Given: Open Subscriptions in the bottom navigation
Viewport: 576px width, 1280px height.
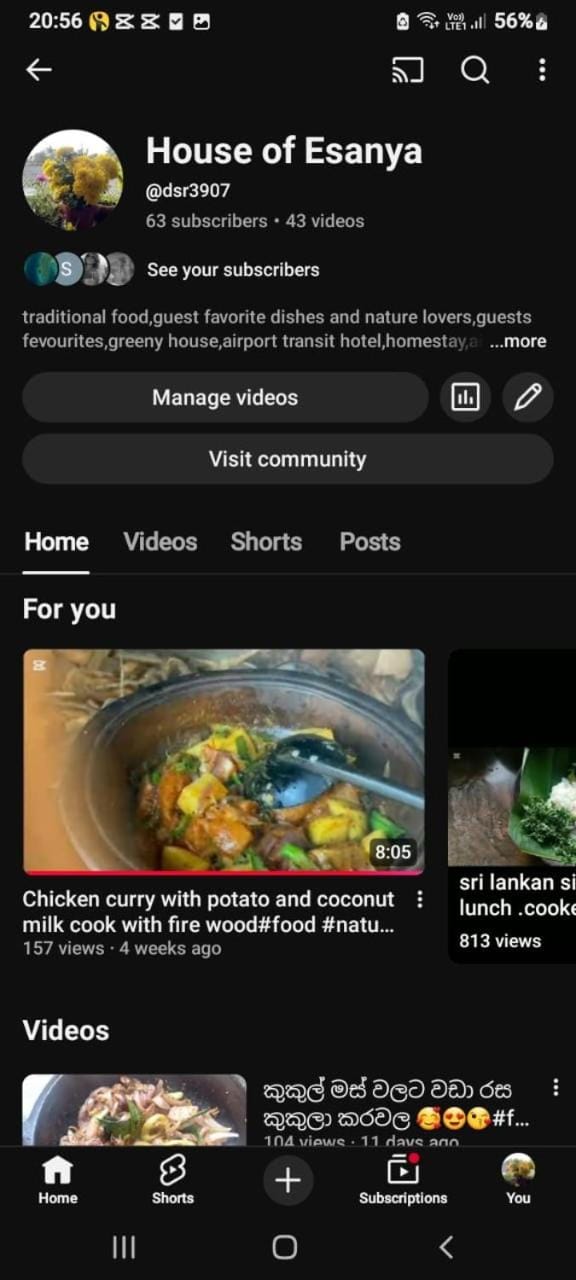Looking at the screenshot, I should coord(403,1180).
